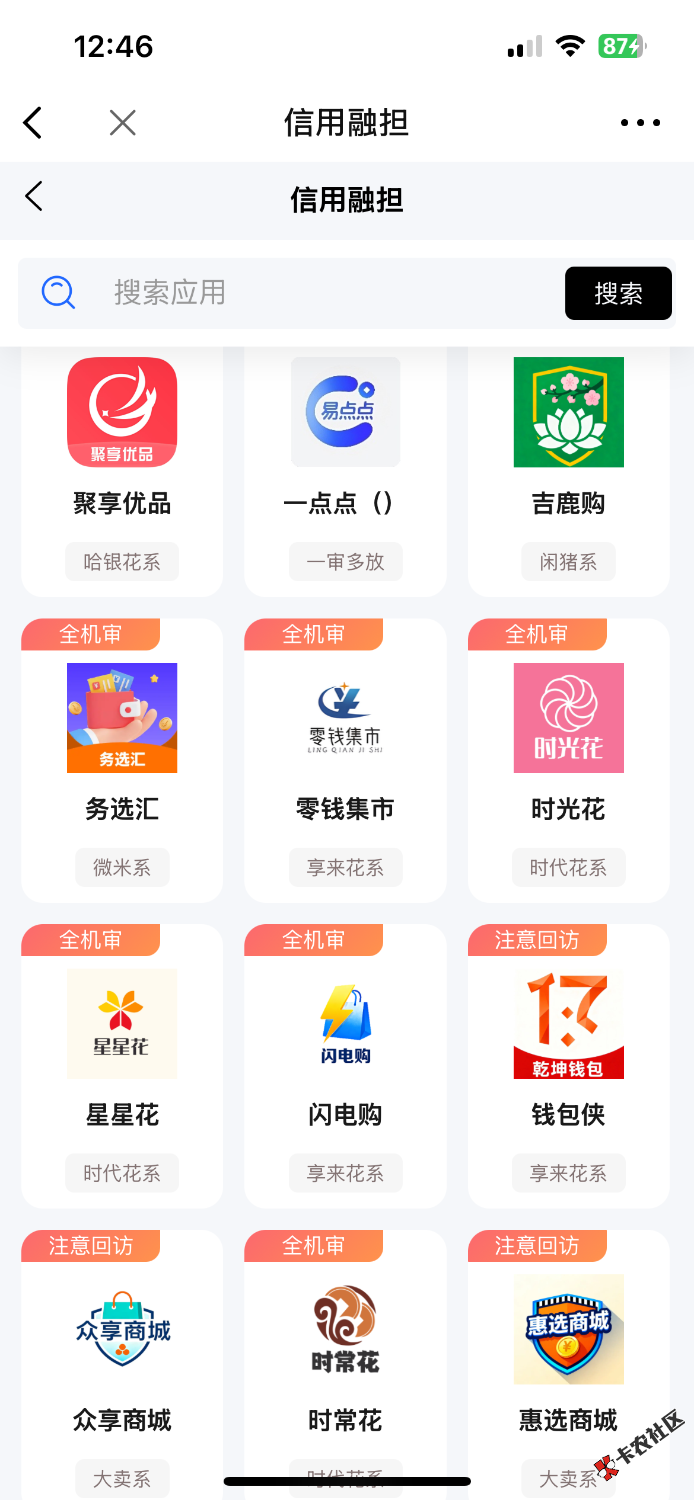
Task: Close the 信用融担 web page
Action: tap(122, 123)
